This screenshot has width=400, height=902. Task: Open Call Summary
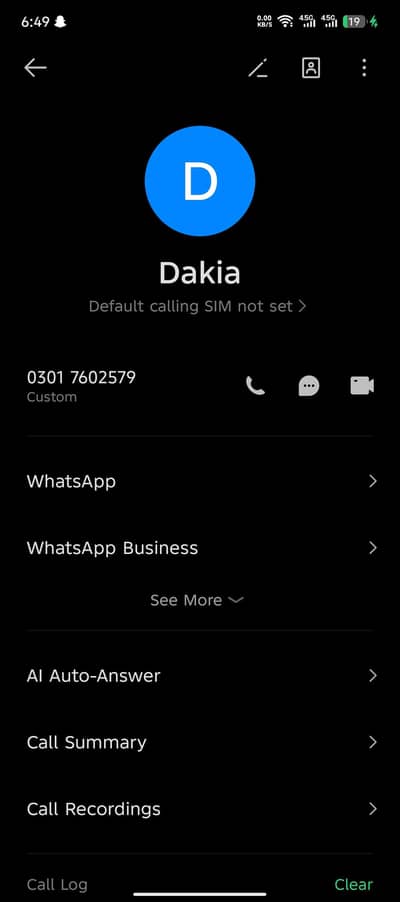(x=200, y=742)
